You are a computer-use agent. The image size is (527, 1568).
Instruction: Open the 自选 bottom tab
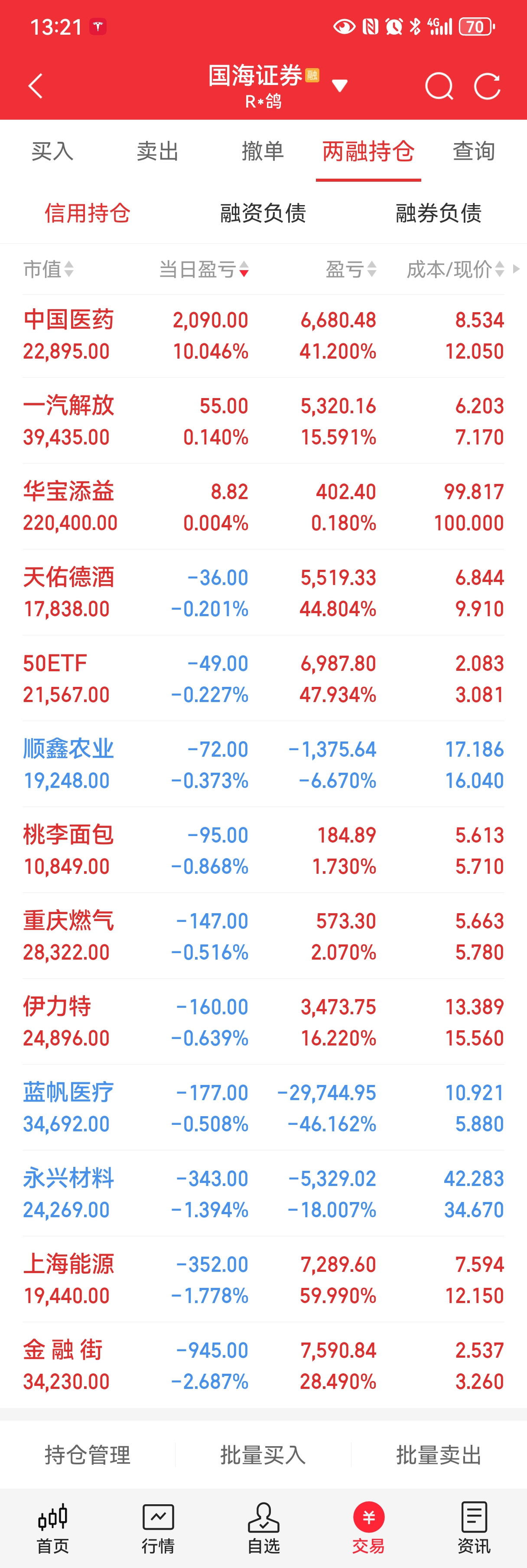coord(263,1527)
